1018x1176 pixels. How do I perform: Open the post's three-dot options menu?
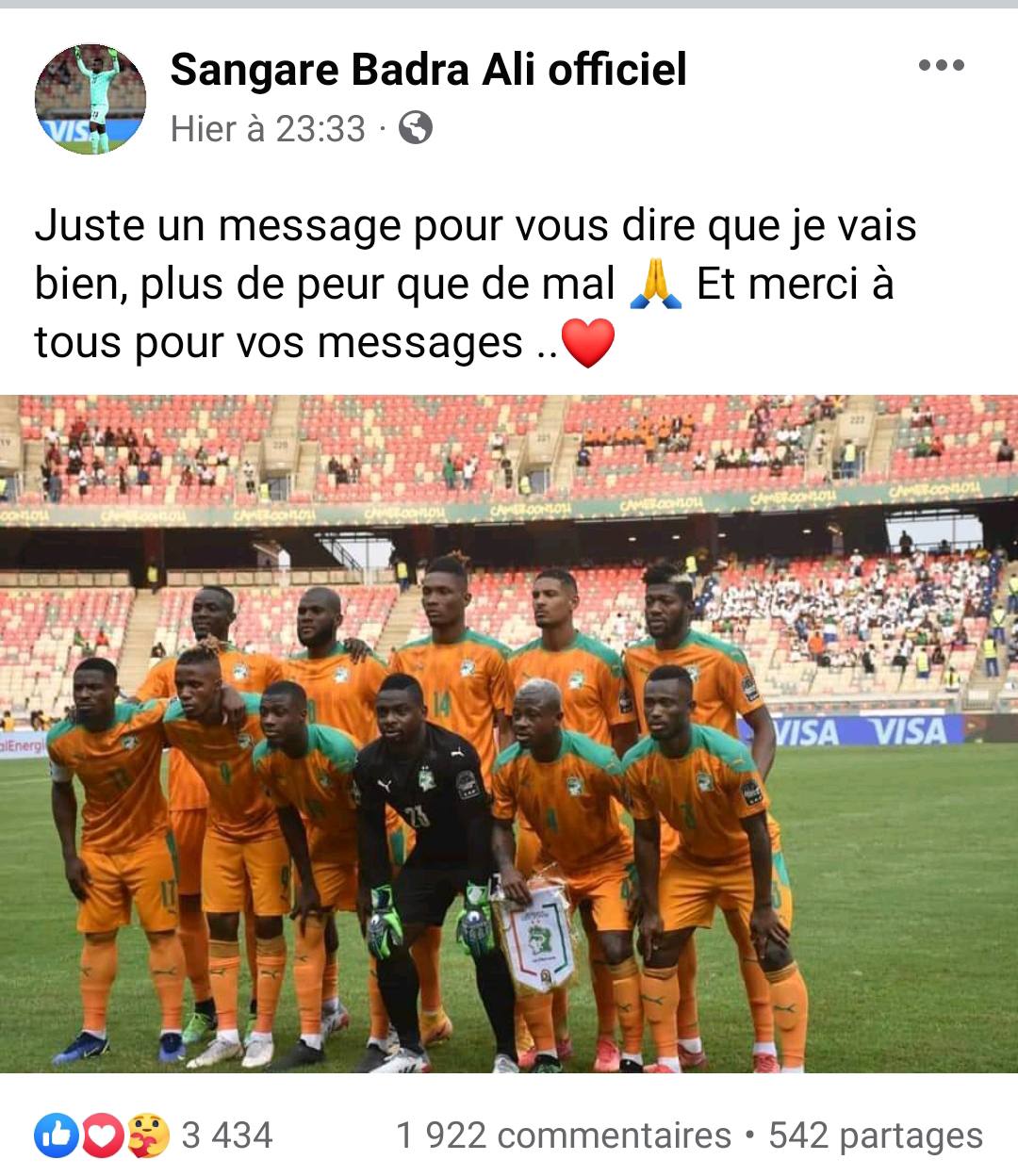941,66
